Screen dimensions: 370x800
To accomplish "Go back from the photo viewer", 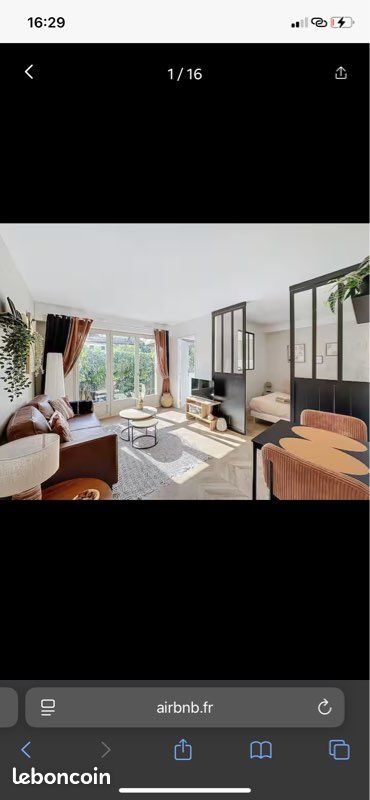I will click(x=29, y=72).
